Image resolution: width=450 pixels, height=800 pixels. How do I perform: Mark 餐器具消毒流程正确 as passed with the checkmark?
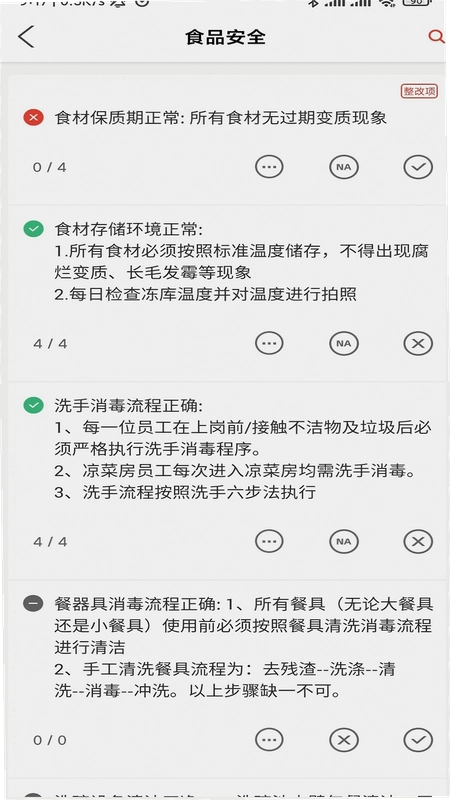coord(418,740)
